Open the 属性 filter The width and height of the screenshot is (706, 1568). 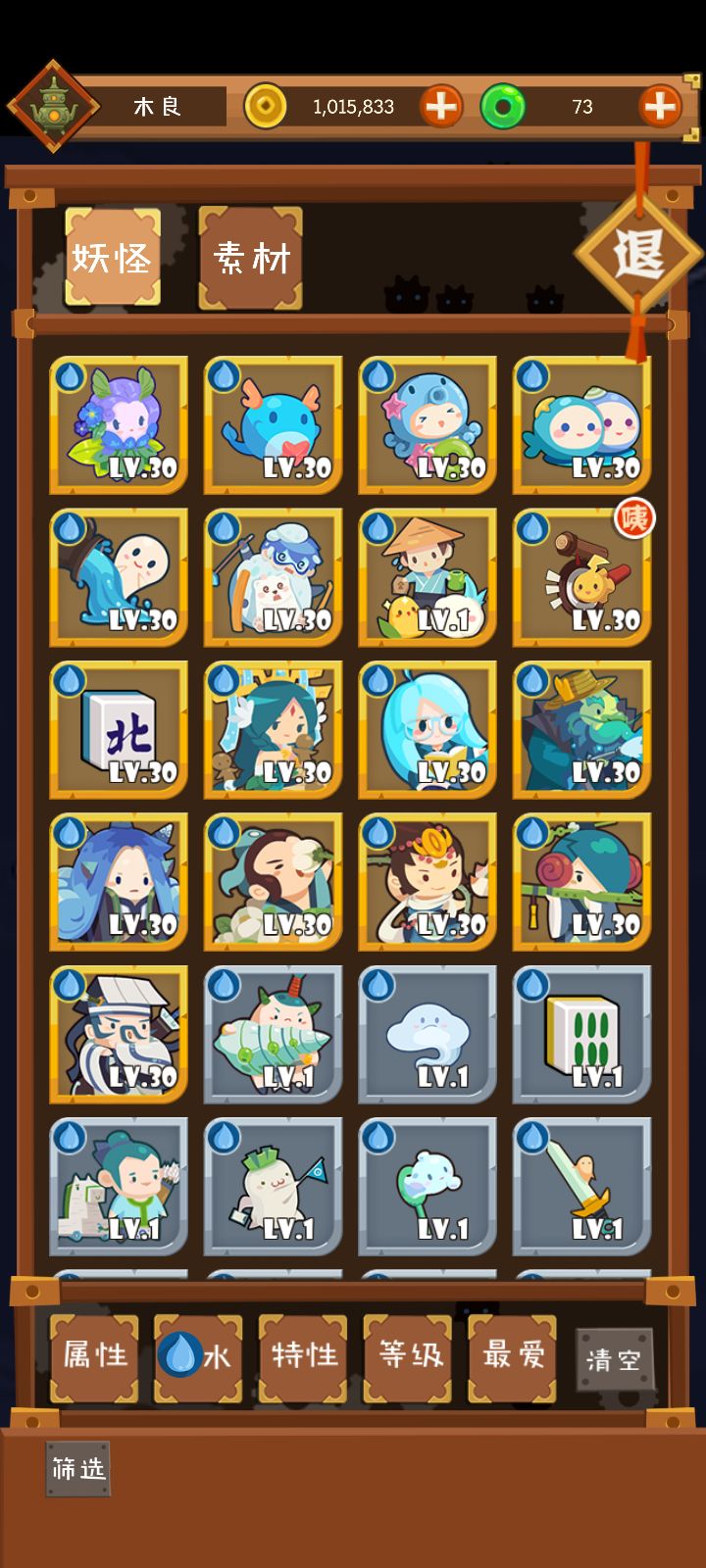[x=94, y=1358]
